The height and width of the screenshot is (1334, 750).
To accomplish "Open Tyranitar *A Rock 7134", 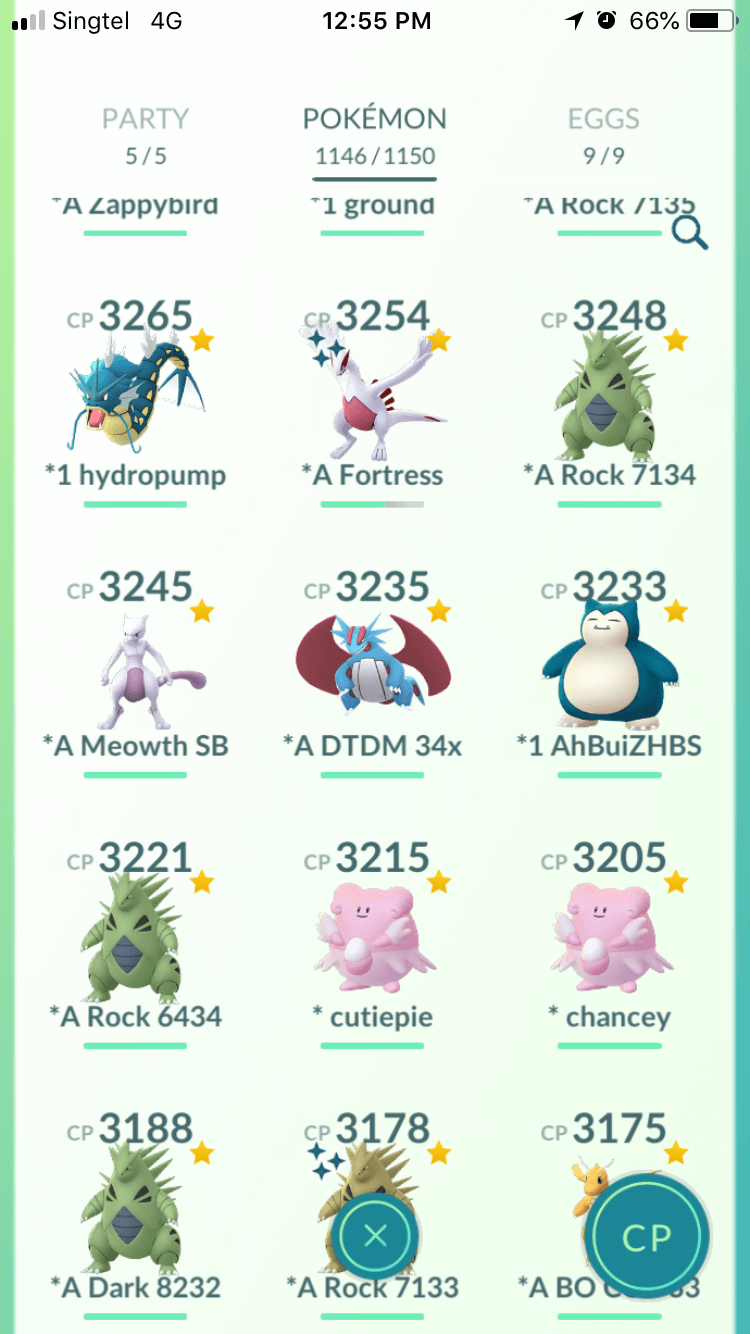I will click(609, 402).
